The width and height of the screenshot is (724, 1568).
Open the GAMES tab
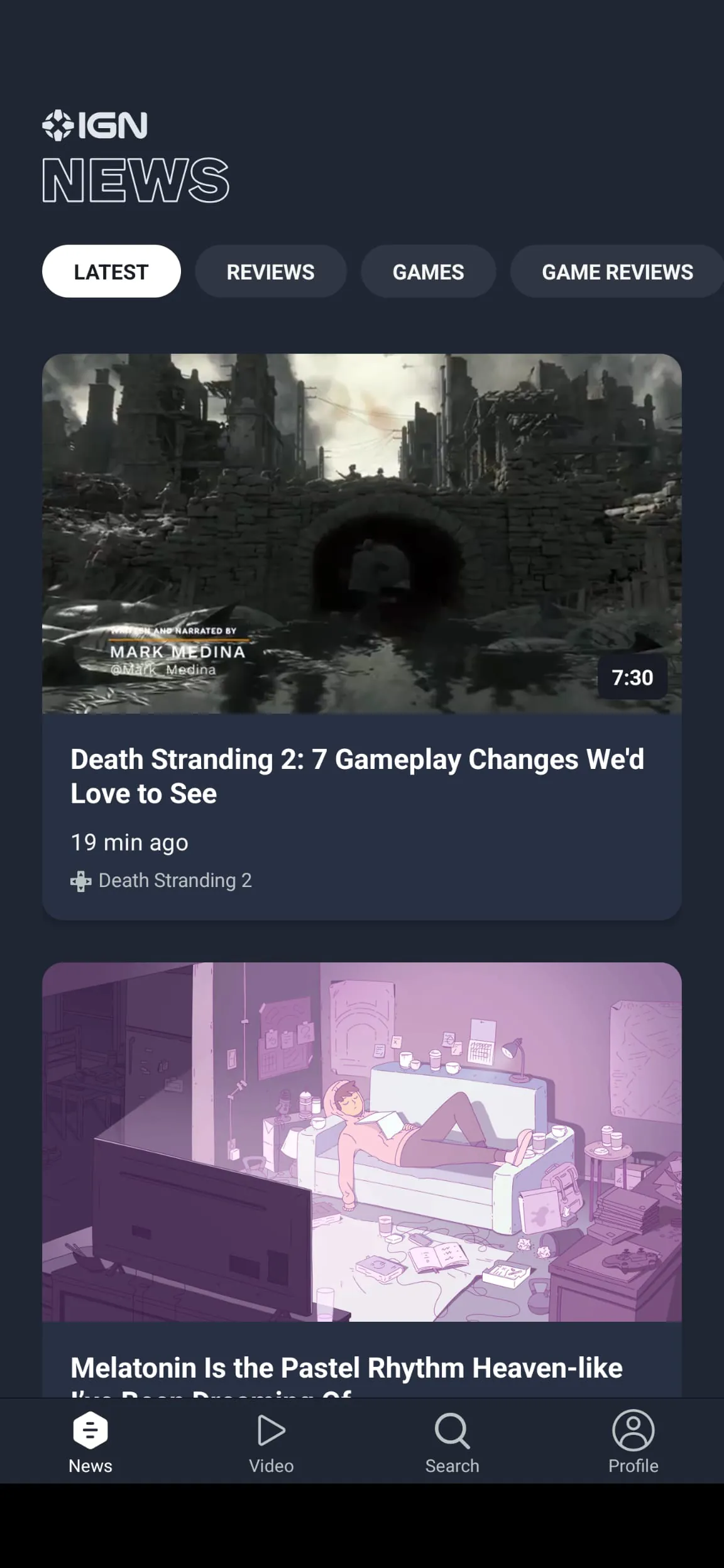[x=428, y=271]
